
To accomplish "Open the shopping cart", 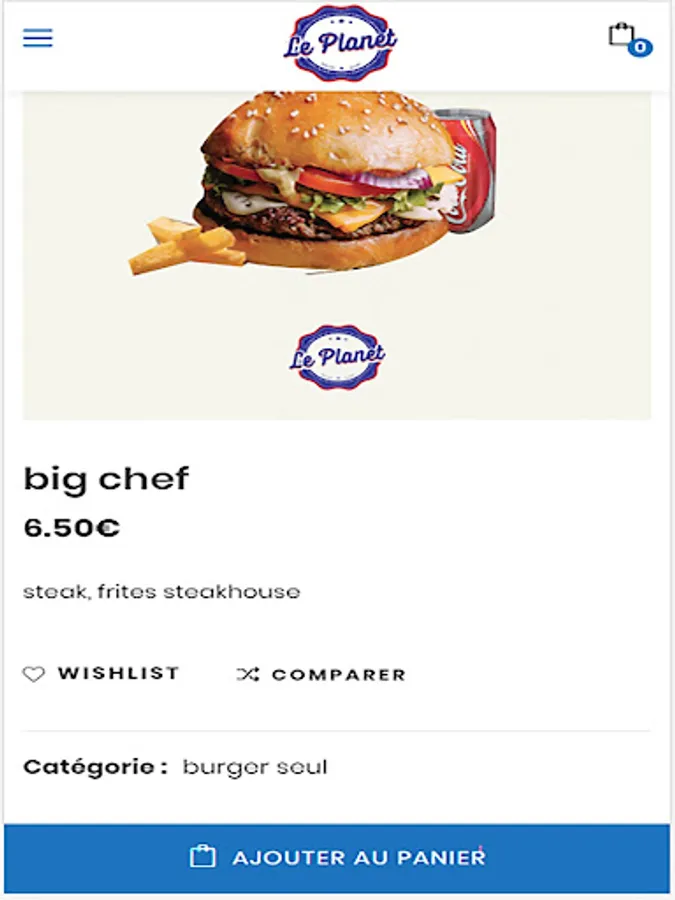I will pyautogui.click(x=626, y=38).
